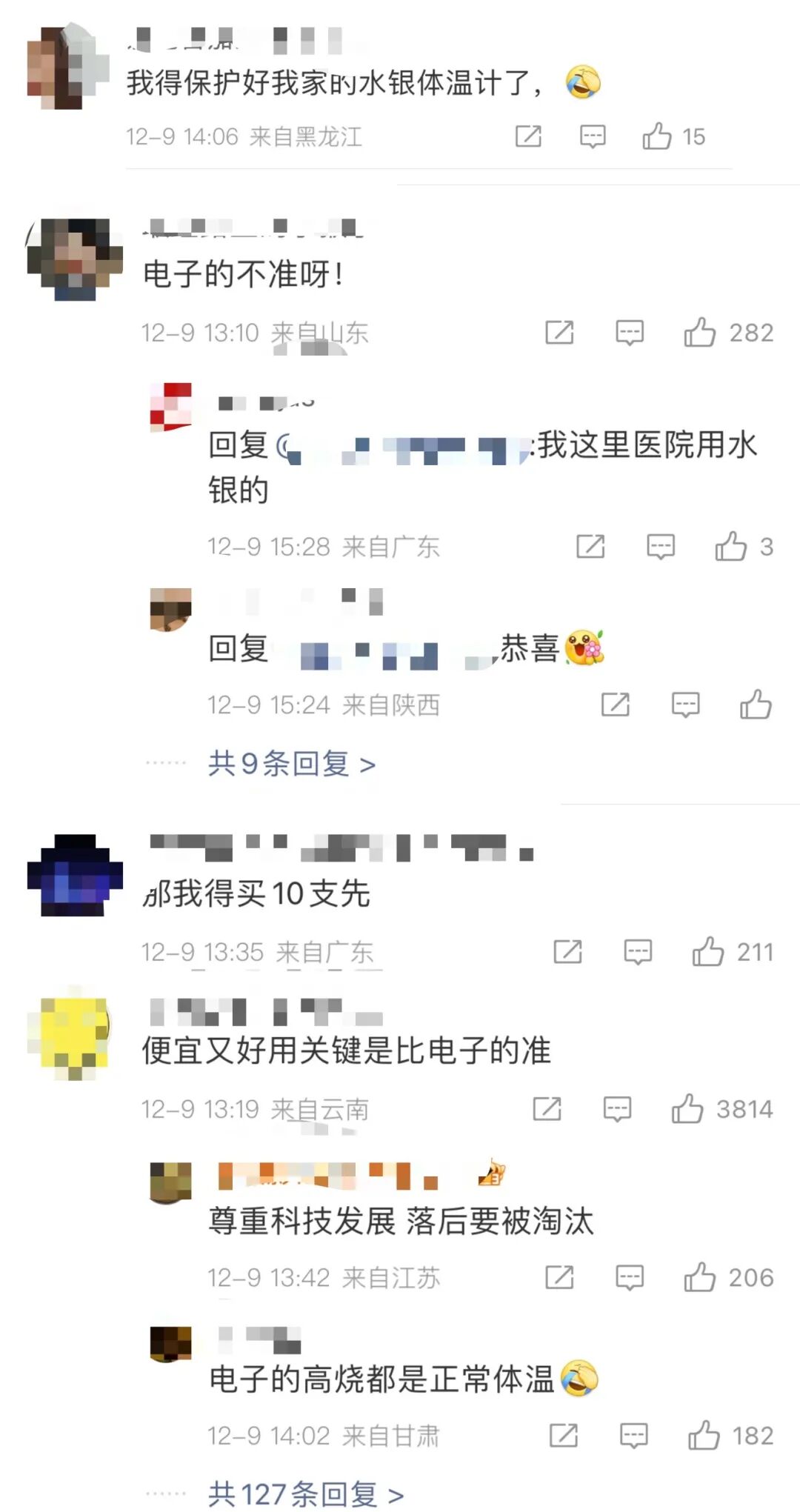The height and width of the screenshot is (1512, 800).
Task: Like the reply 电子的高烧都是正常体温
Action: point(704,1436)
